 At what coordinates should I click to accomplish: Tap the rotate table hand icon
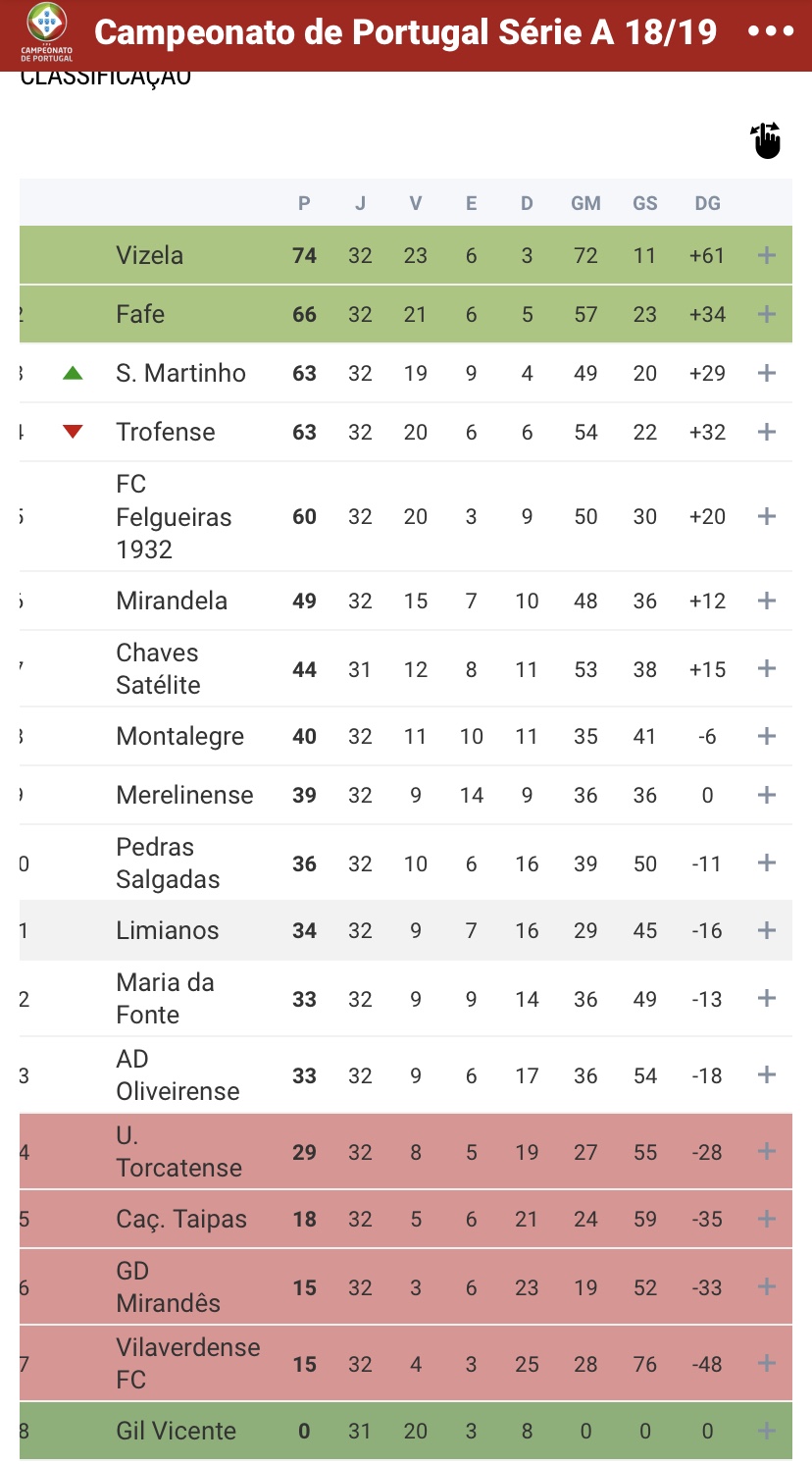click(x=766, y=140)
